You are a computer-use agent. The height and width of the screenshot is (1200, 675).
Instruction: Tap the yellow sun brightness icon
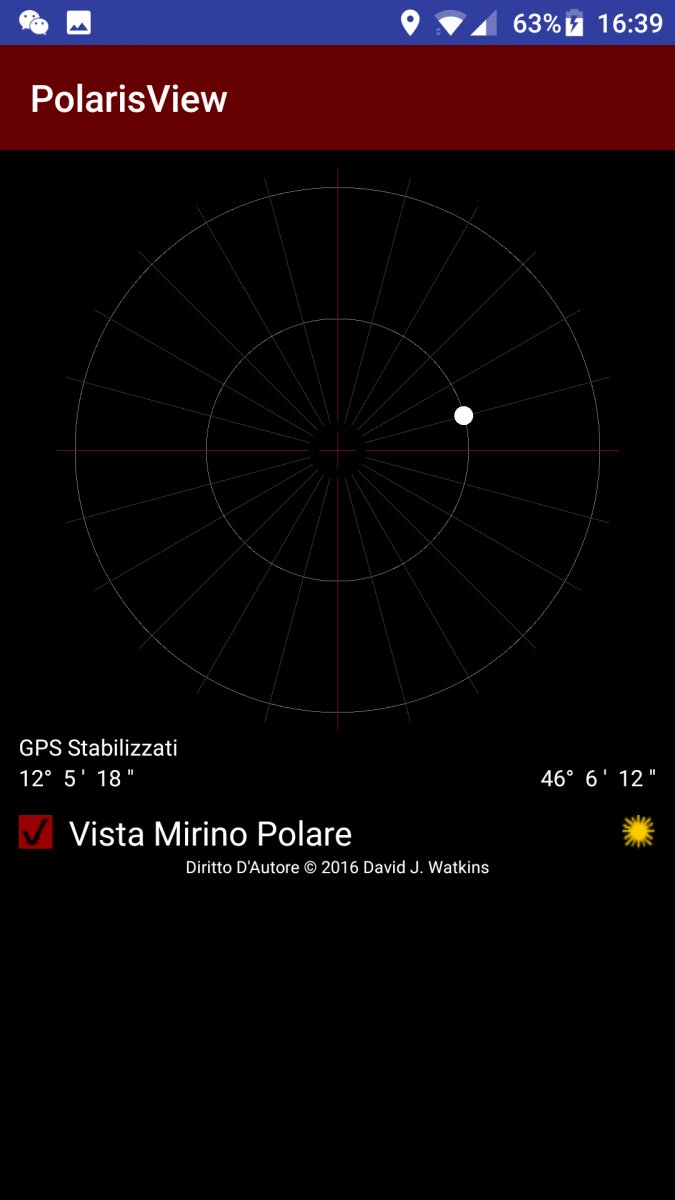[x=638, y=832]
